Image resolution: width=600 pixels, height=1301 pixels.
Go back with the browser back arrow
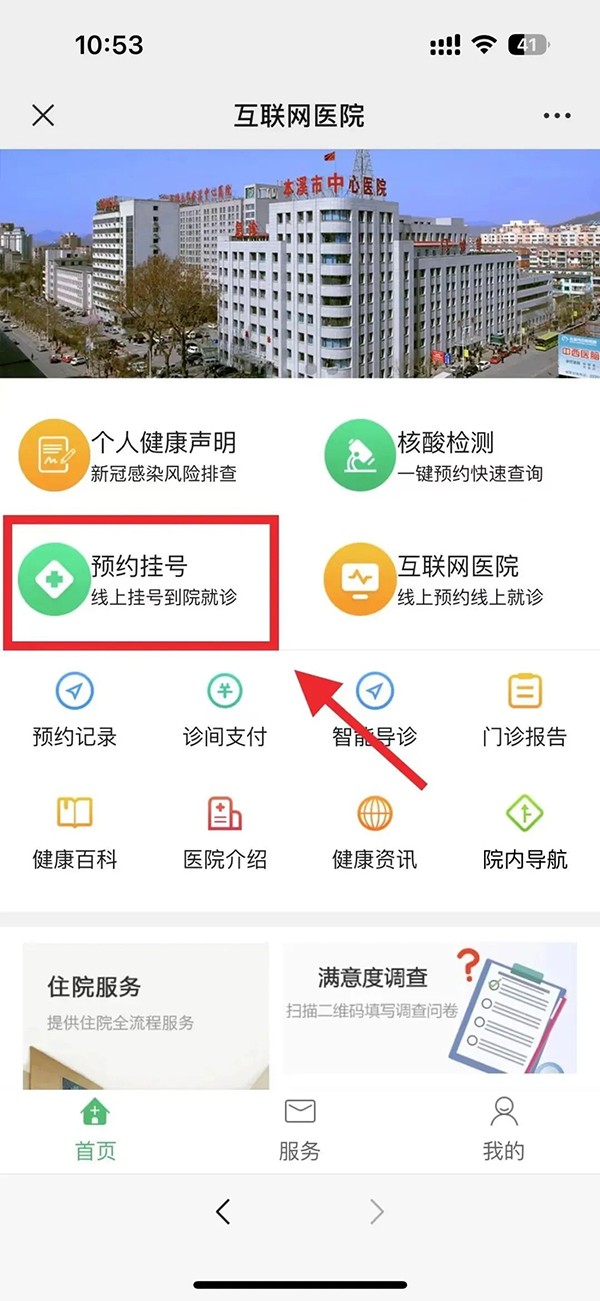[223, 1212]
